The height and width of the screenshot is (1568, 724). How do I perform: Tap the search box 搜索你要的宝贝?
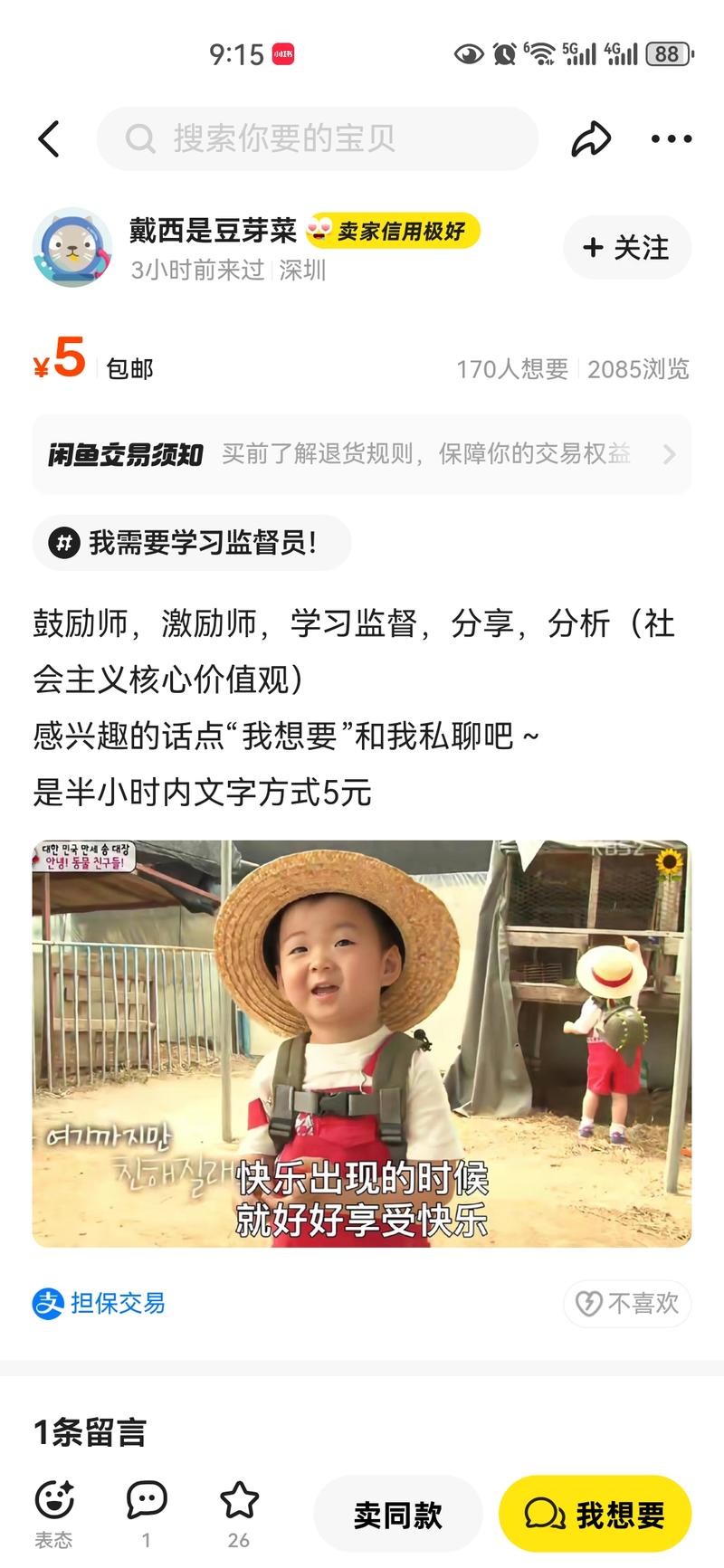click(317, 139)
